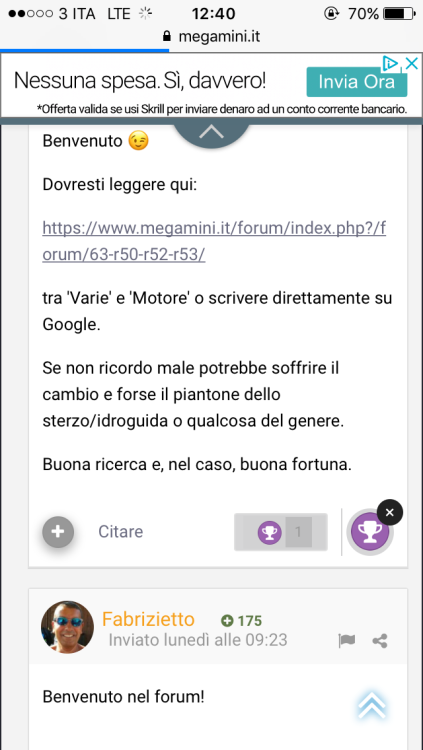
Task: Report Fabrizietto's post with the flag icon
Action: (346, 641)
